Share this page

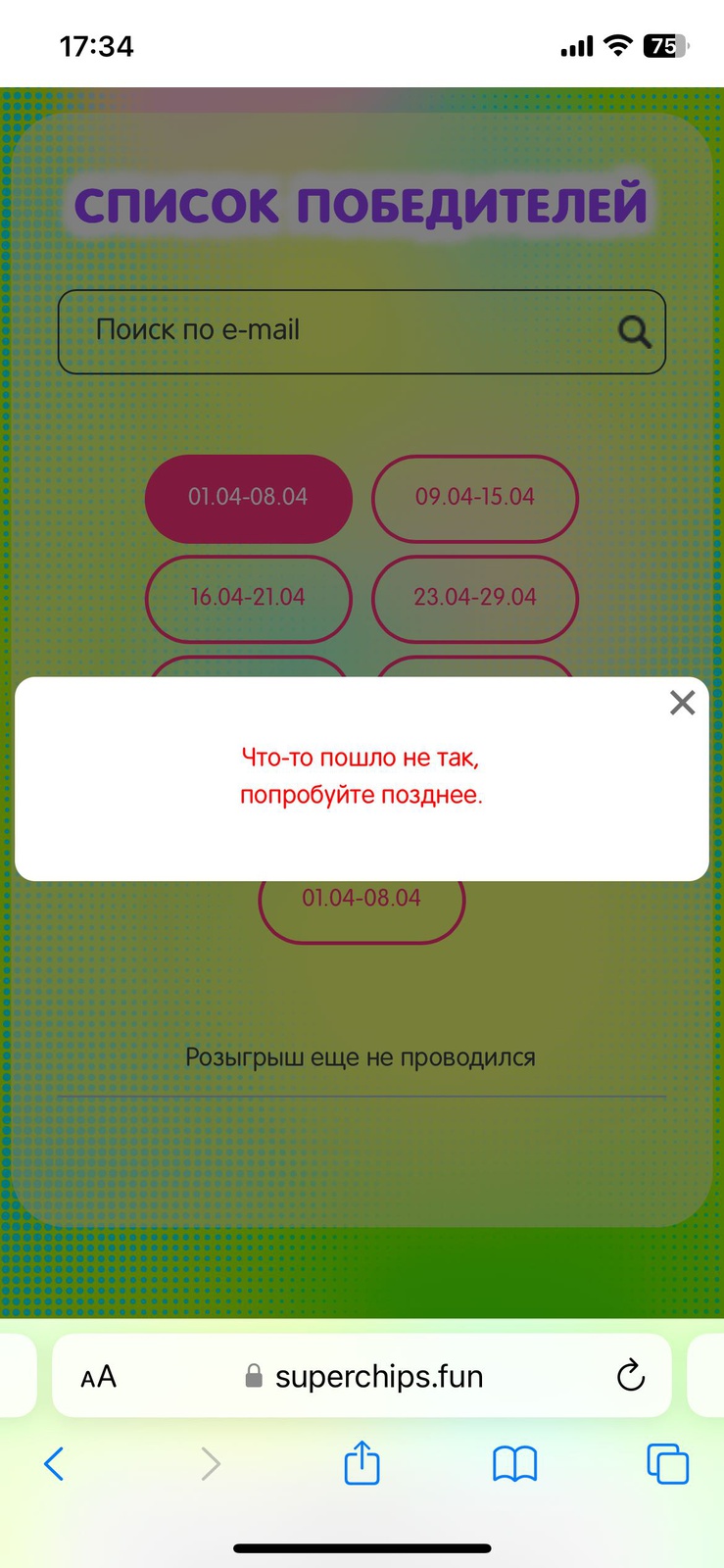tap(362, 1463)
